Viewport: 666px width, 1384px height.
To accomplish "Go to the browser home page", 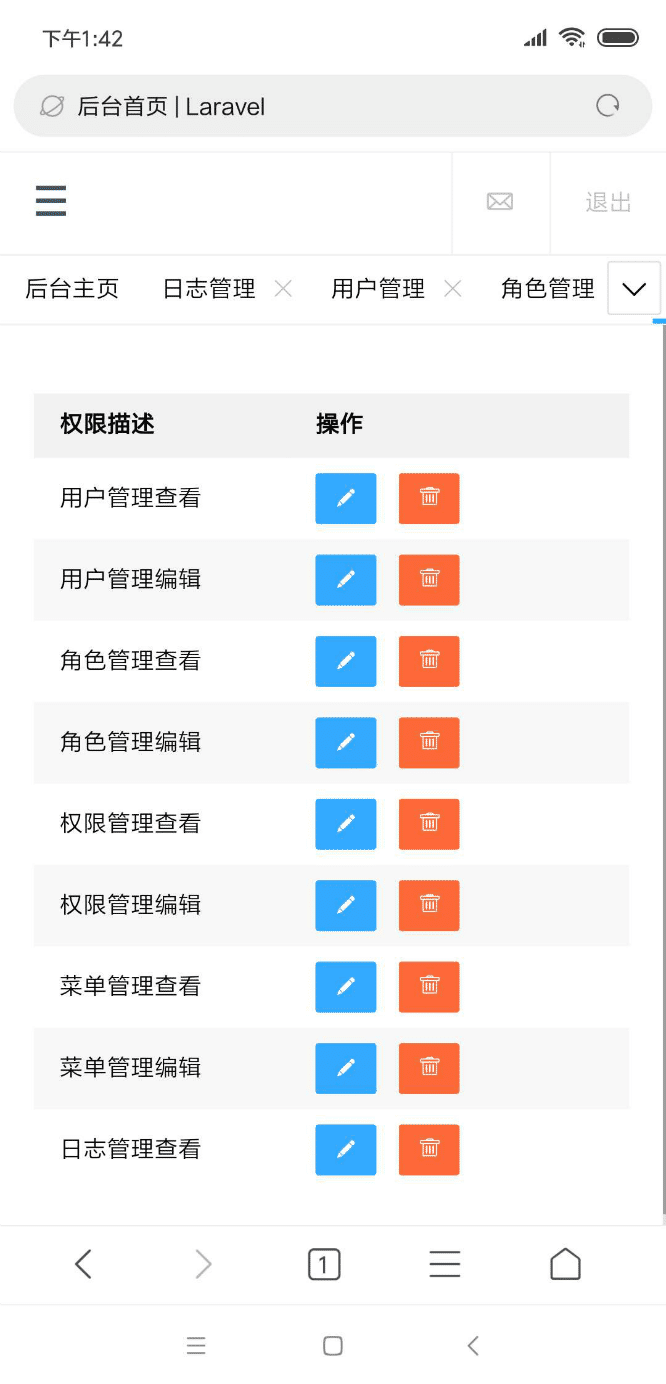I will pyautogui.click(x=565, y=1265).
